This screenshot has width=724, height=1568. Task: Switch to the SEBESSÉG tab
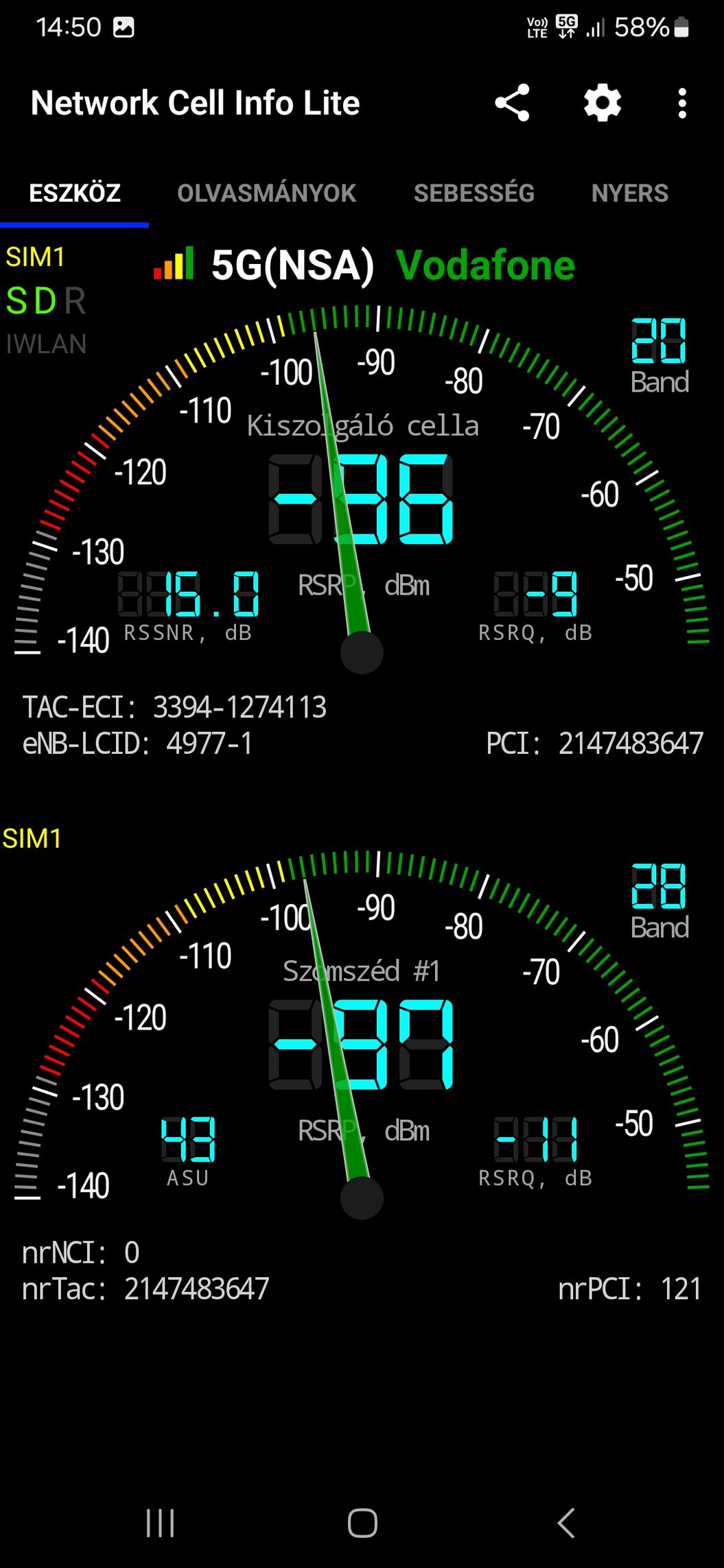[x=474, y=193]
